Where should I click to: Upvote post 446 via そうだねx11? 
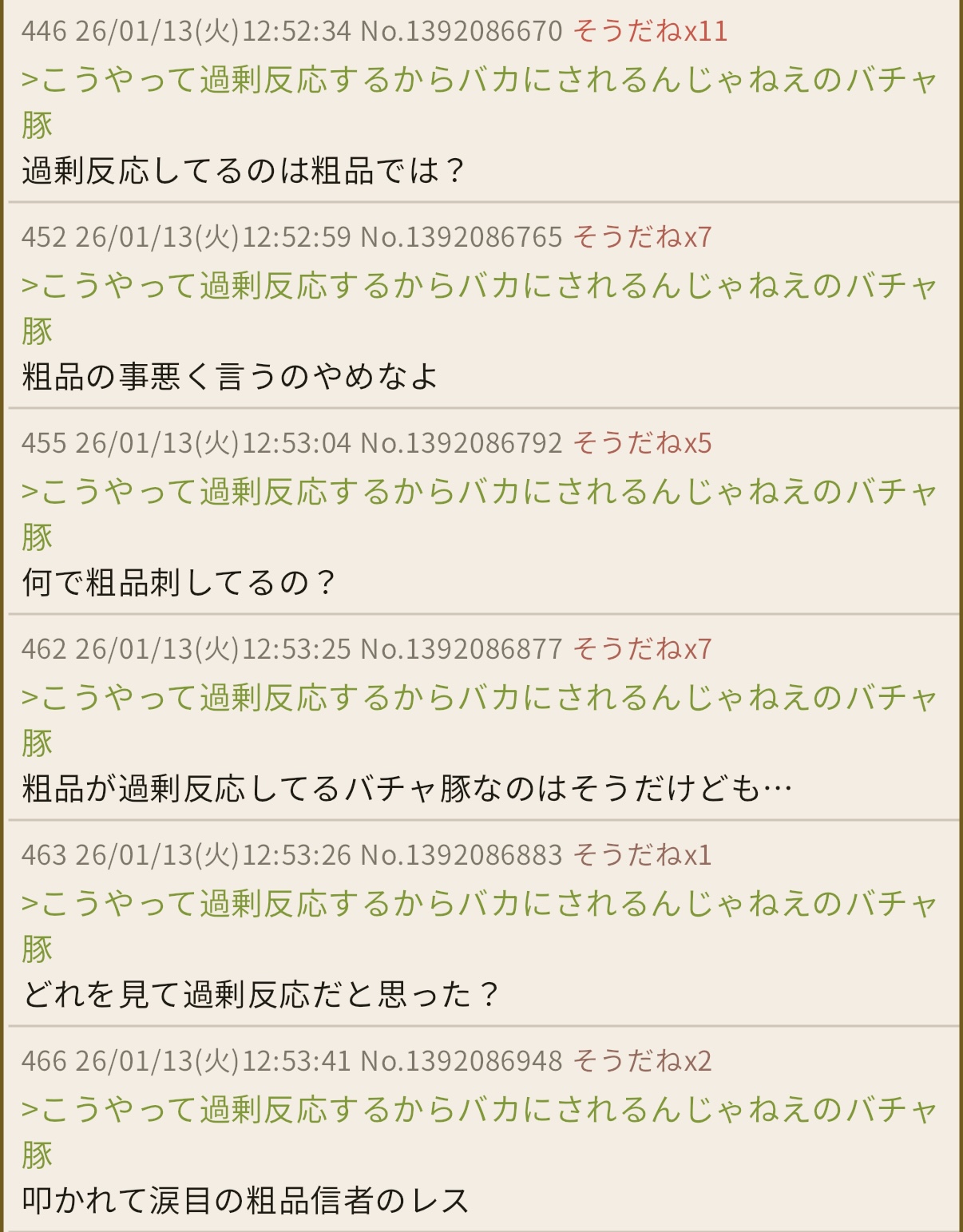coord(650,31)
